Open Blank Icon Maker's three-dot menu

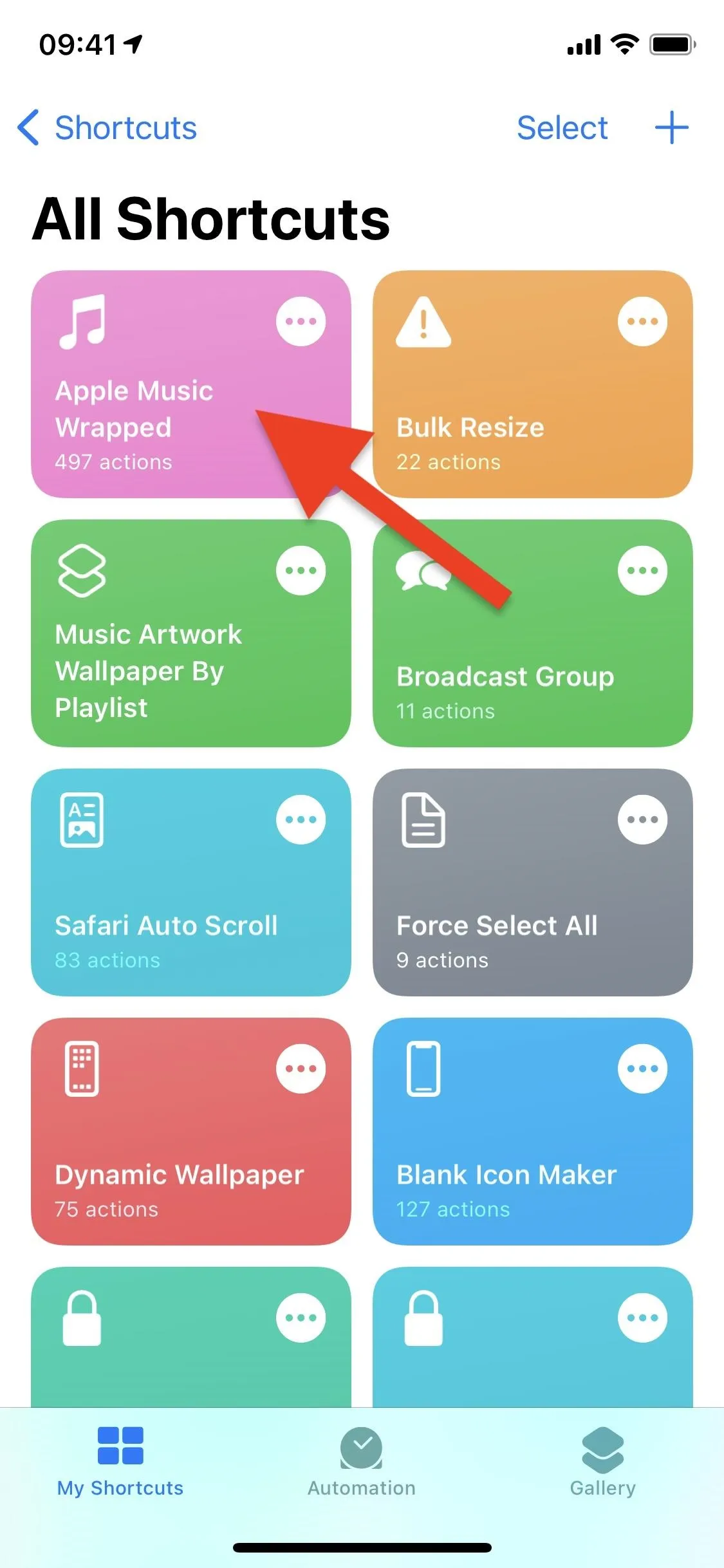click(x=642, y=1069)
